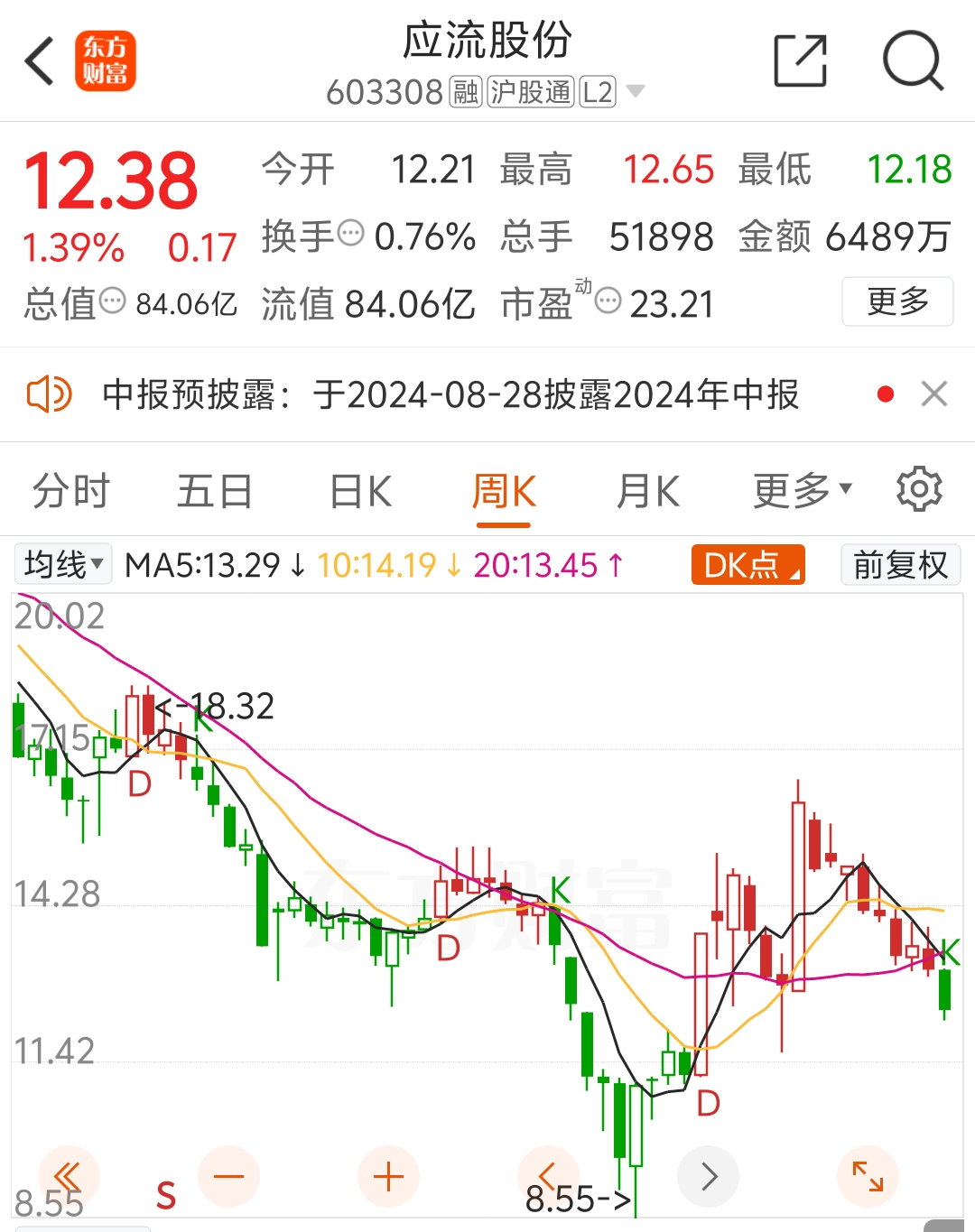The width and height of the screenshot is (975, 1232).
Task: Open the search icon
Action: (x=912, y=61)
